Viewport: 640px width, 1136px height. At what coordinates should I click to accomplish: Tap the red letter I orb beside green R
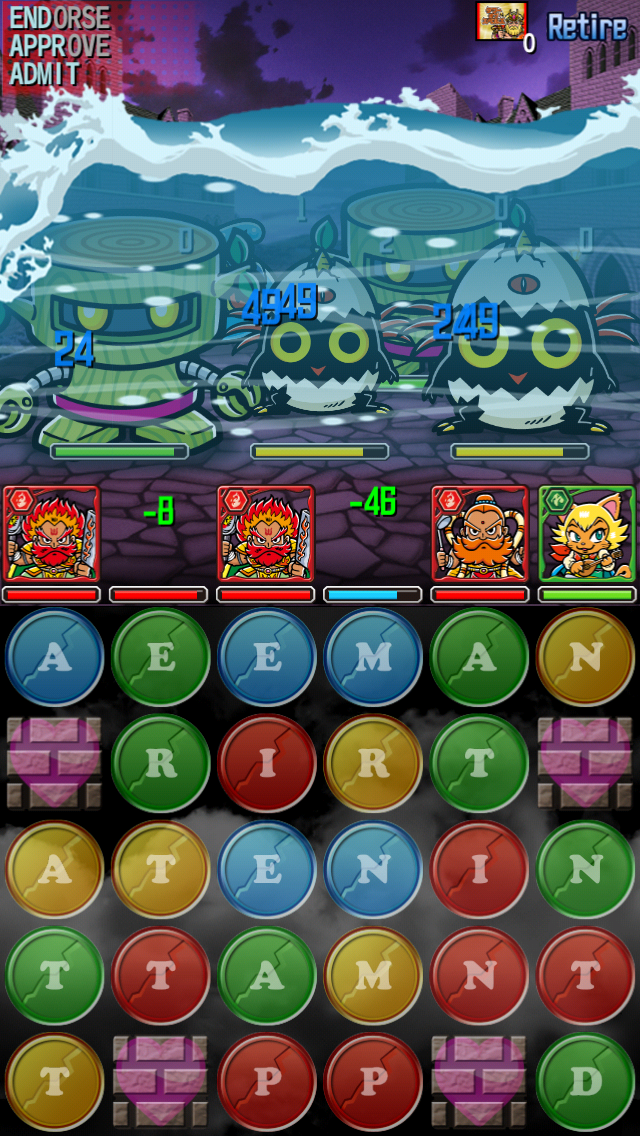click(267, 763)
